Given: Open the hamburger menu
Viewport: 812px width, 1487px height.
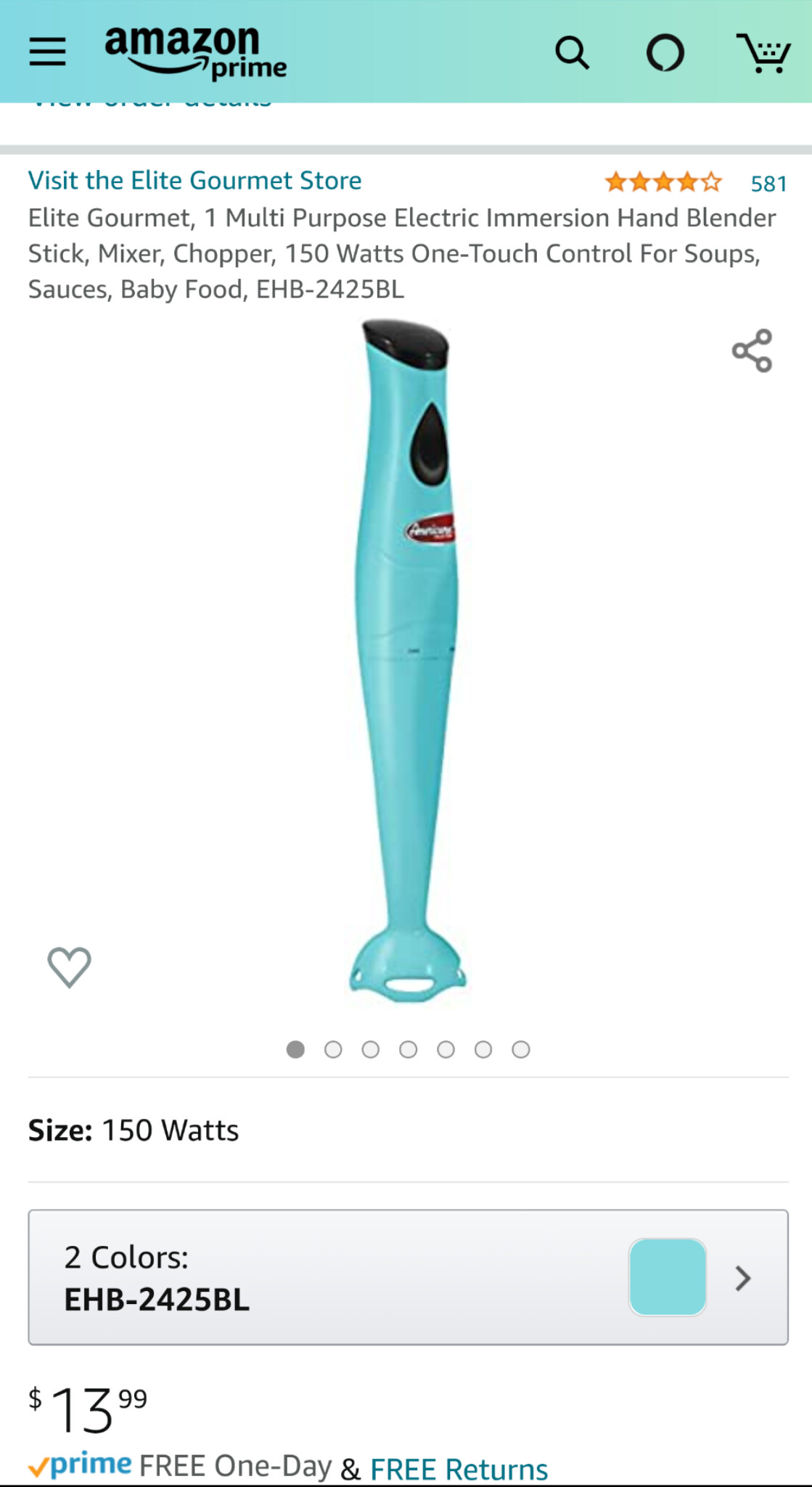Looking at the screenshot, I should point(47,52).
